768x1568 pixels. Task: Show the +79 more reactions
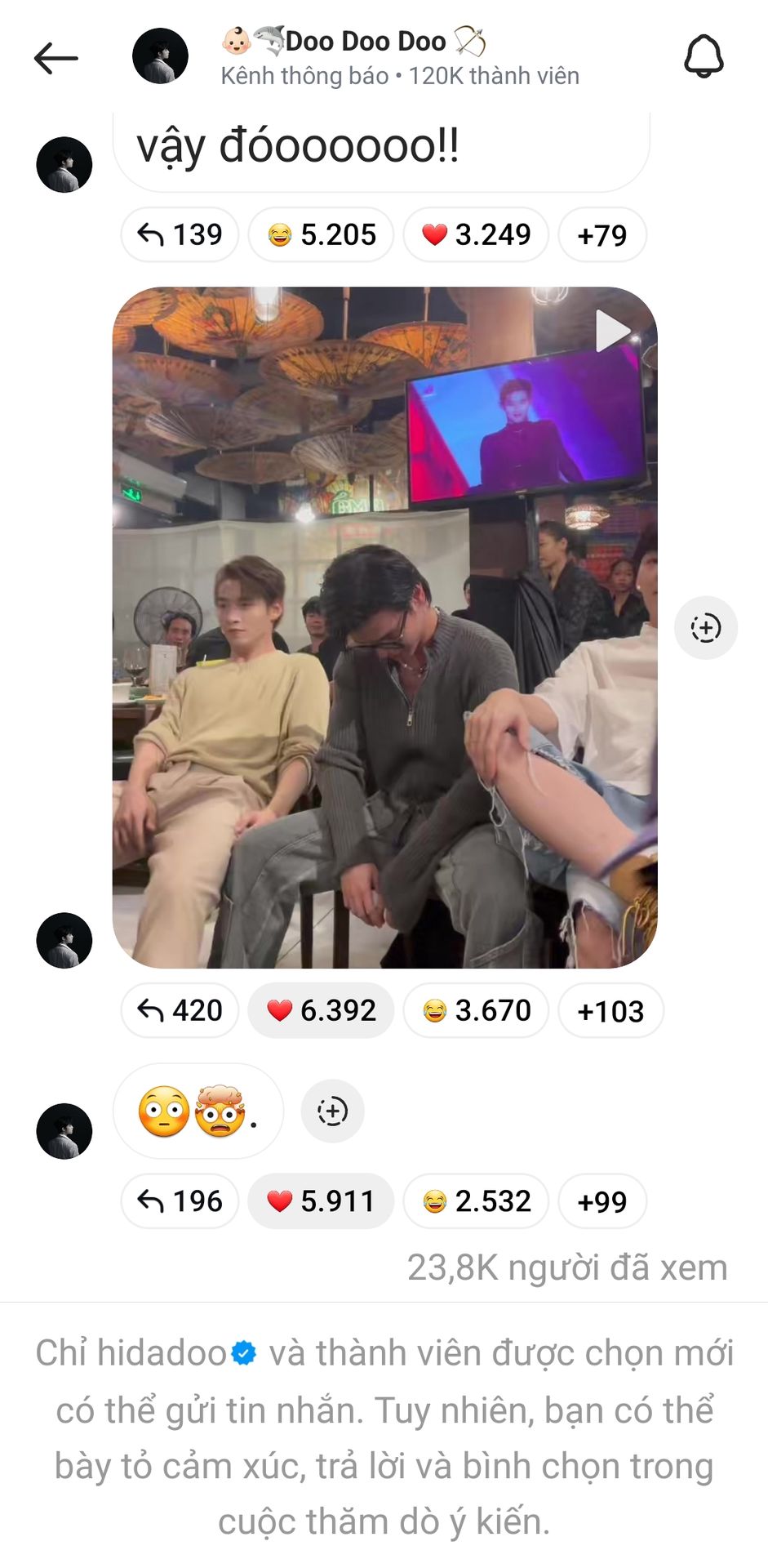tap(602, 235)
